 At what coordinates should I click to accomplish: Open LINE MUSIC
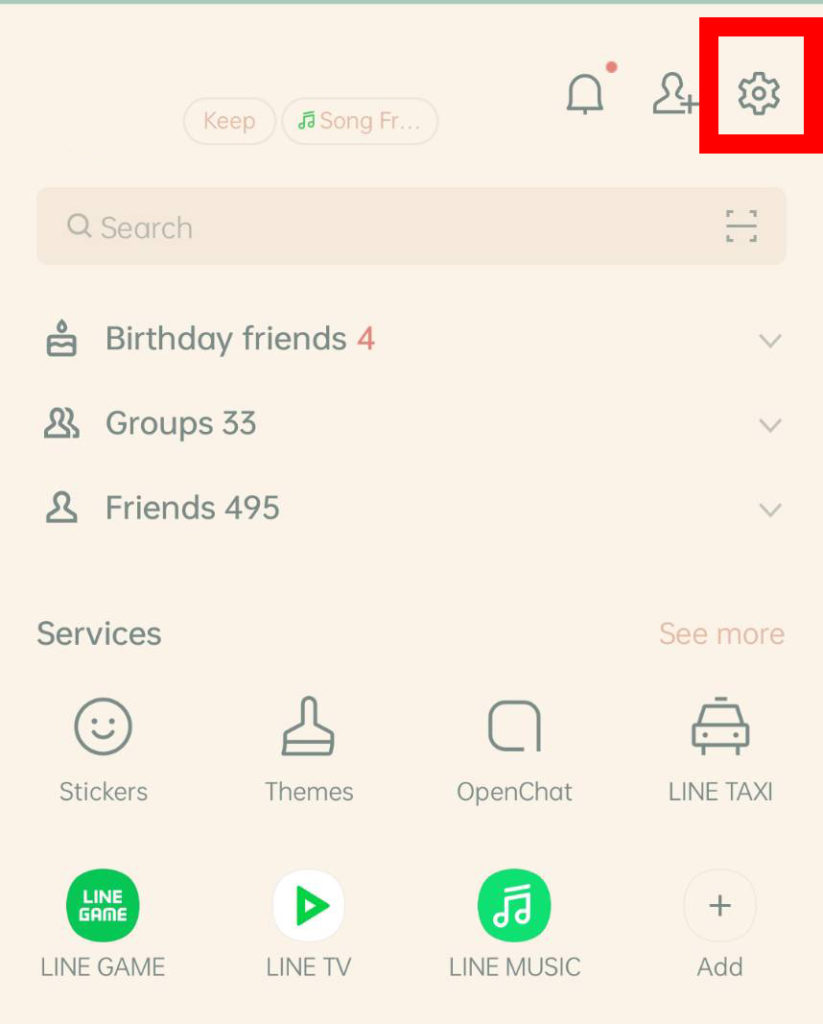pyautogui.click(x=514, y=922)
